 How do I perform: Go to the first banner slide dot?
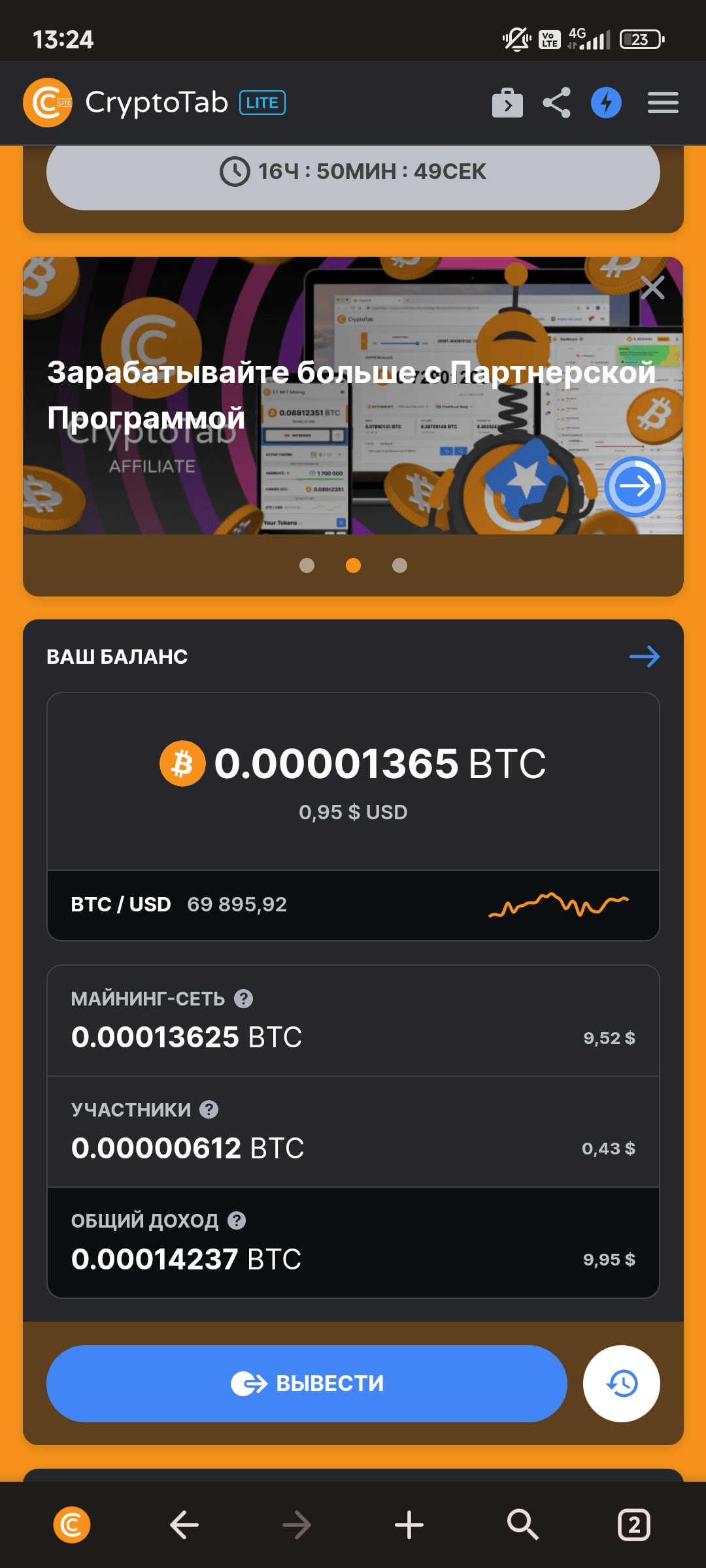pos(307,566)
